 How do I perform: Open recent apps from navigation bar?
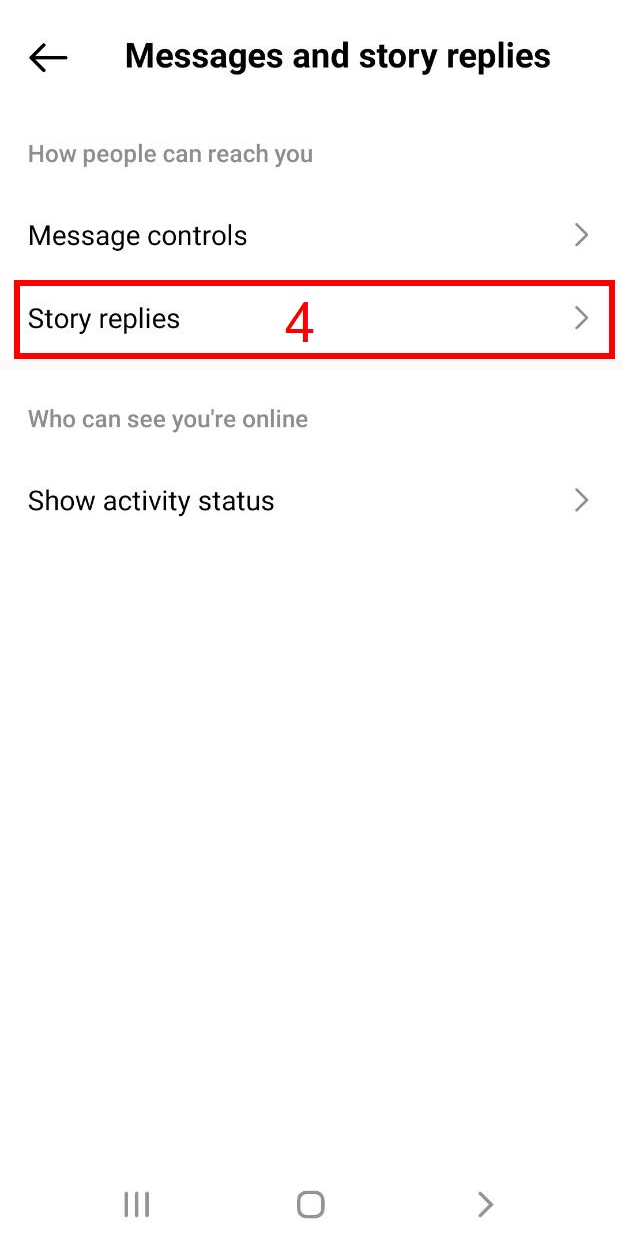137,1204
